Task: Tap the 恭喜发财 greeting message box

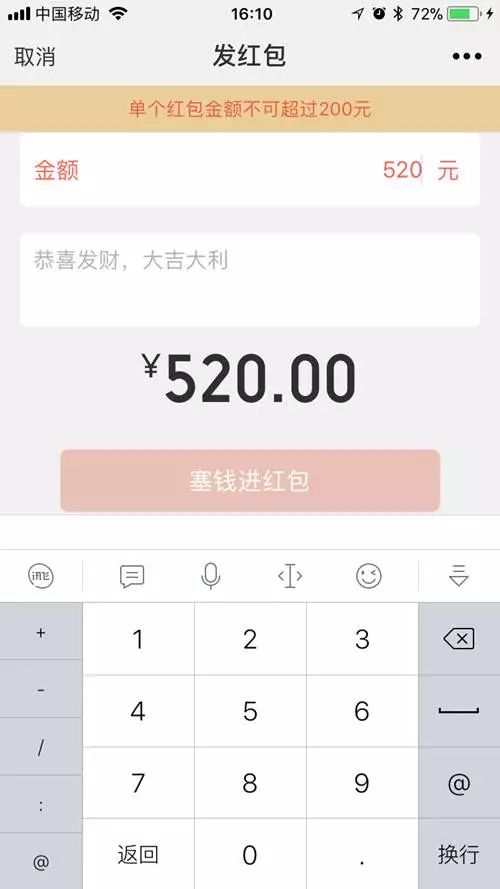Action: click(x=250, y=280)
